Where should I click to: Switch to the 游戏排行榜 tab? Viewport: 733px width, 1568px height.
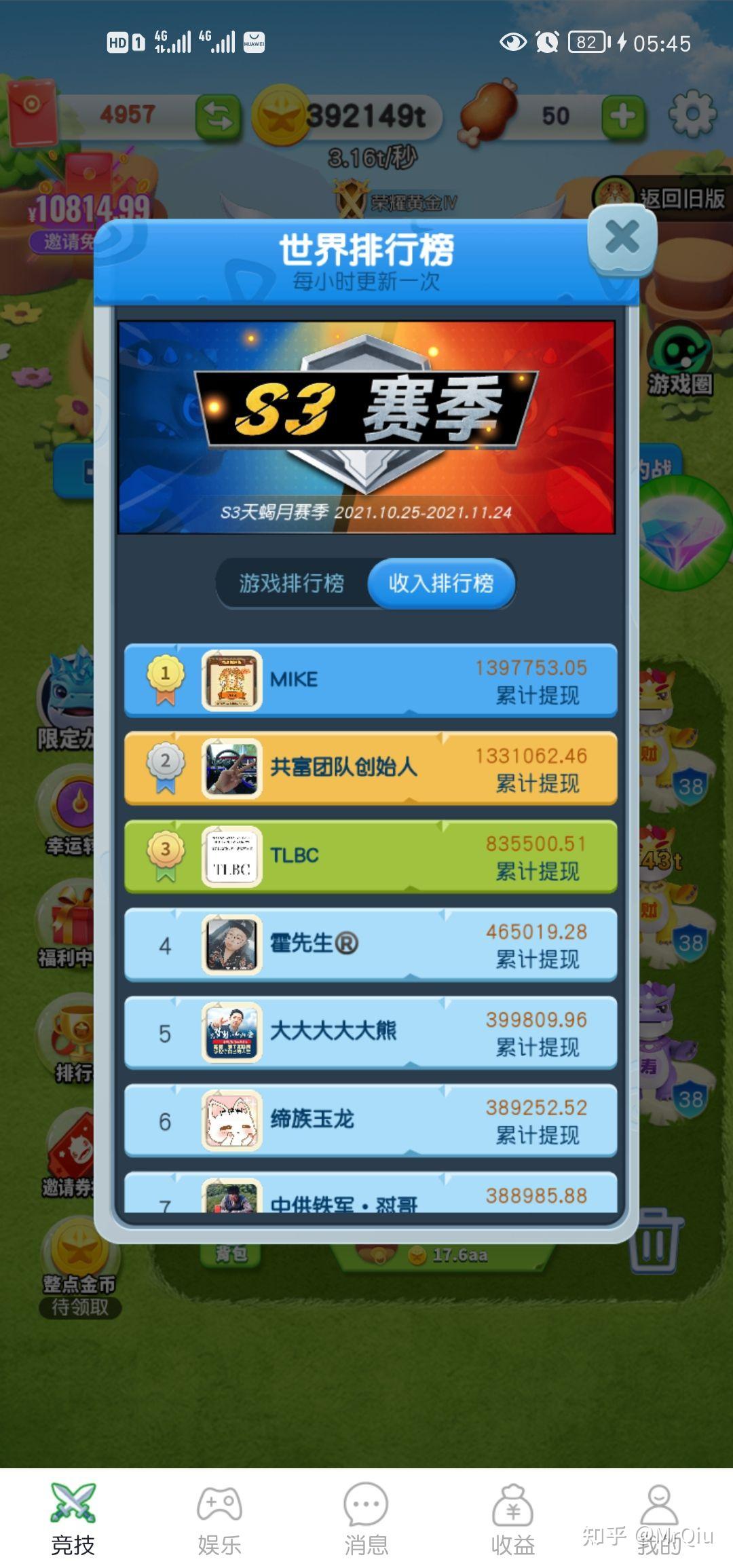pyautogui.click(x=292, y=583)
